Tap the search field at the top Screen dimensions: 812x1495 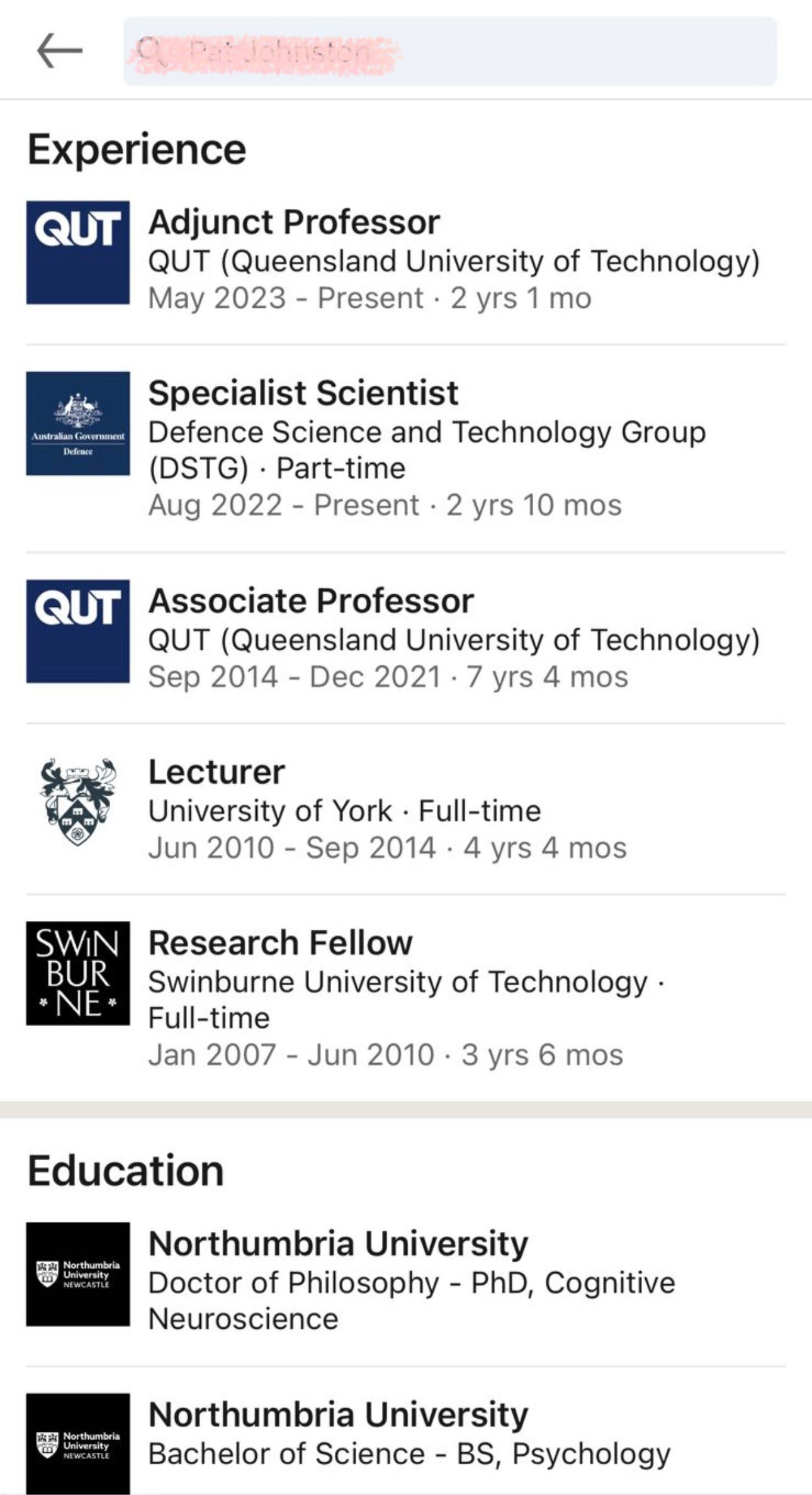click(x=450, y=51)
